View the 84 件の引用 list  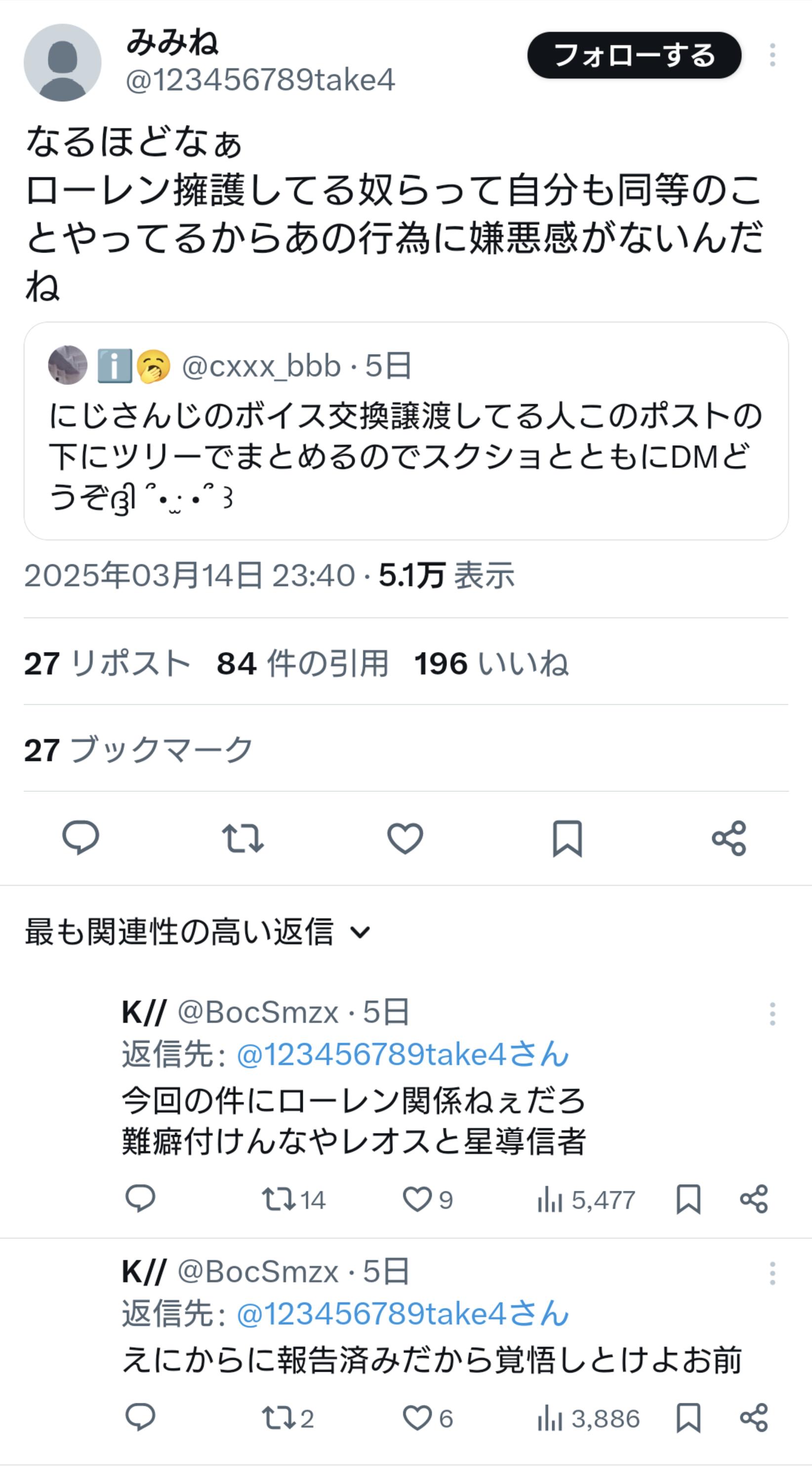pos(302,664)
